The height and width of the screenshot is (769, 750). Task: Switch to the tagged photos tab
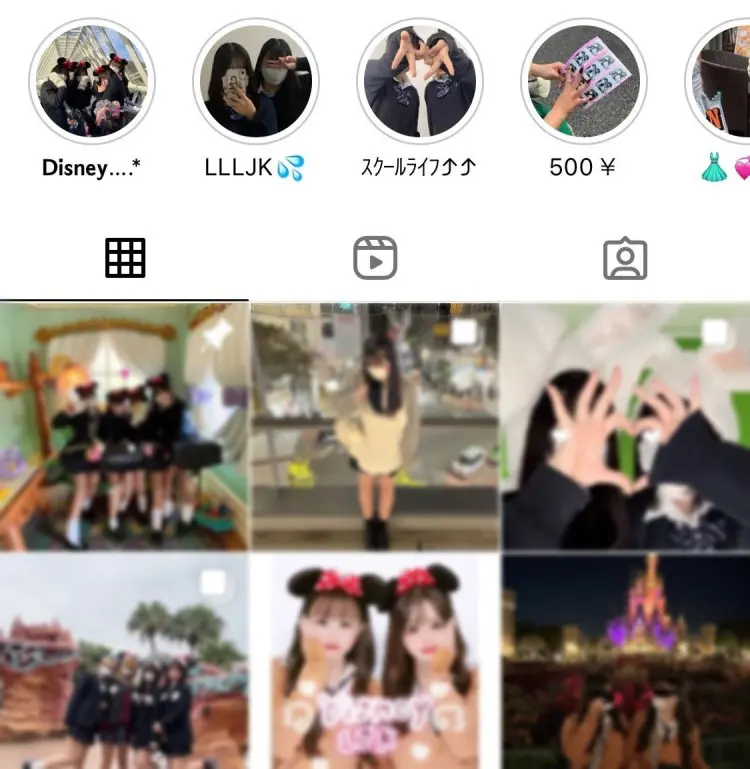pyautogui.click(x=625, y=259)
